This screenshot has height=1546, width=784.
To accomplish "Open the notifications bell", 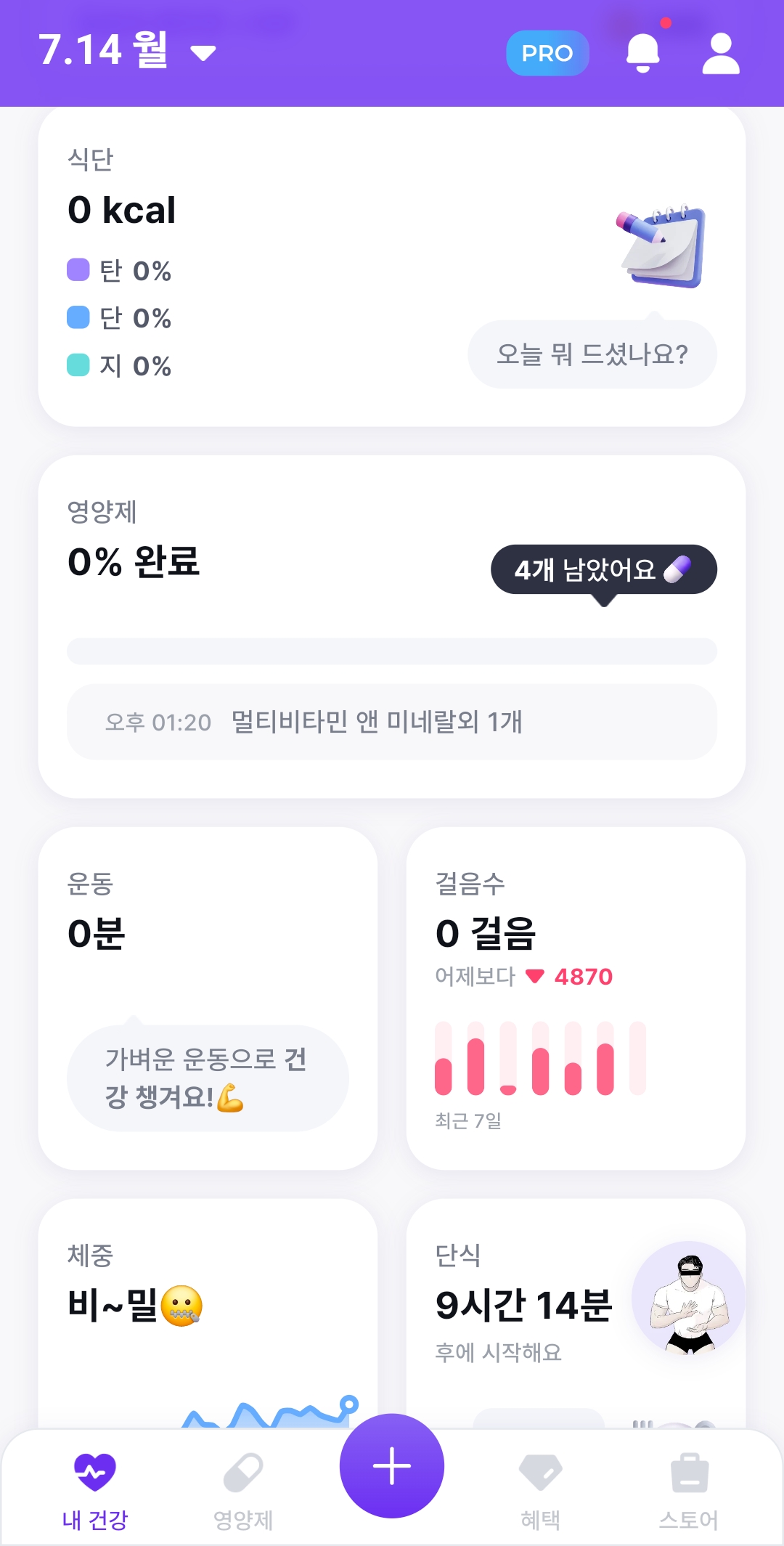I will pos(642,53).
